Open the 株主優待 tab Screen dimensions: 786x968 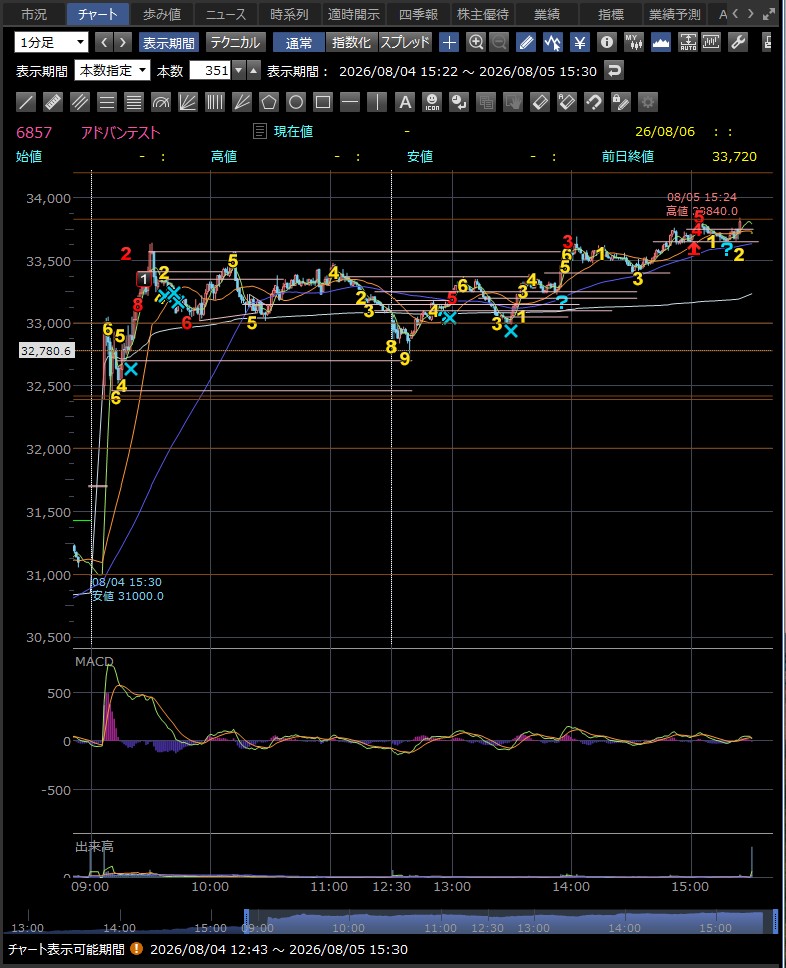482,14
